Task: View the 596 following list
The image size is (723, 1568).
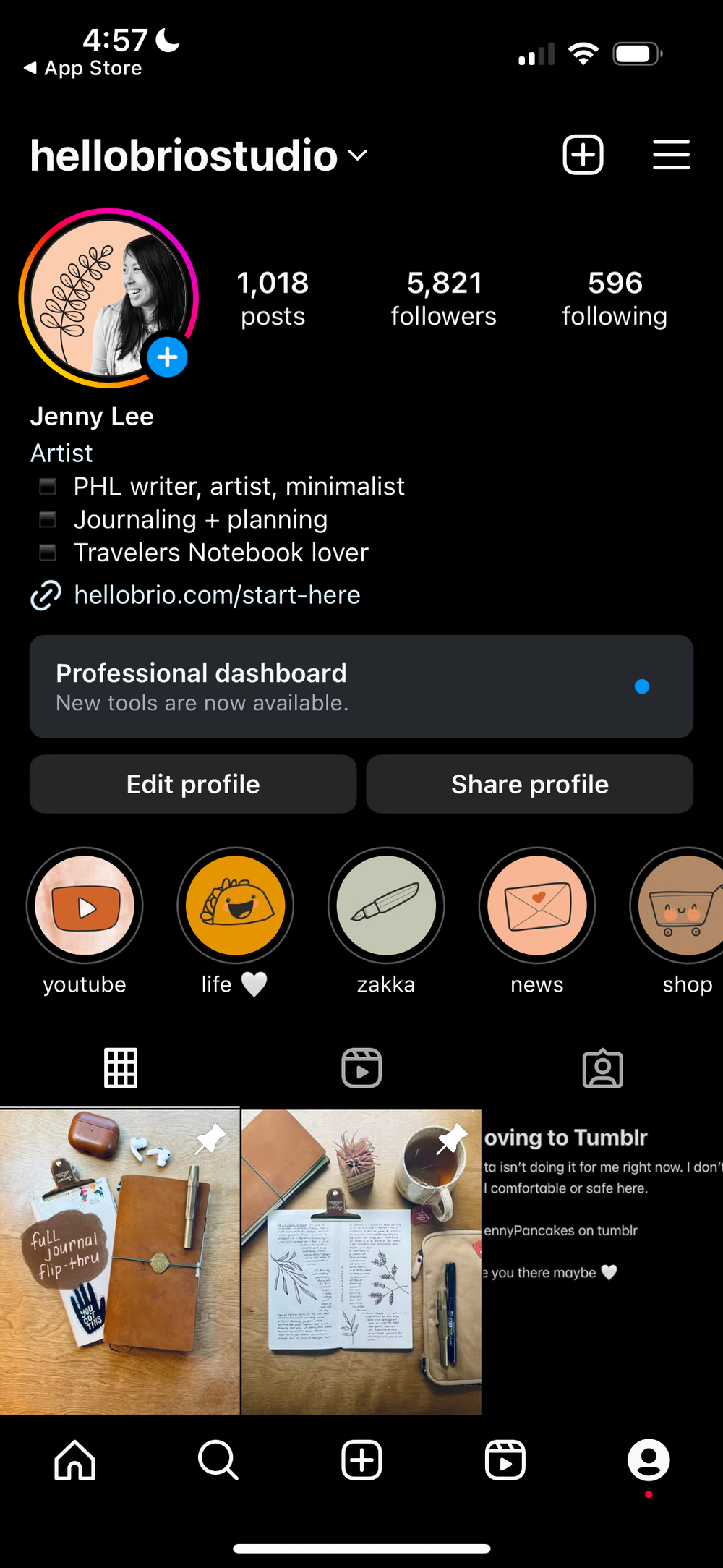Action: coord(615,298)
